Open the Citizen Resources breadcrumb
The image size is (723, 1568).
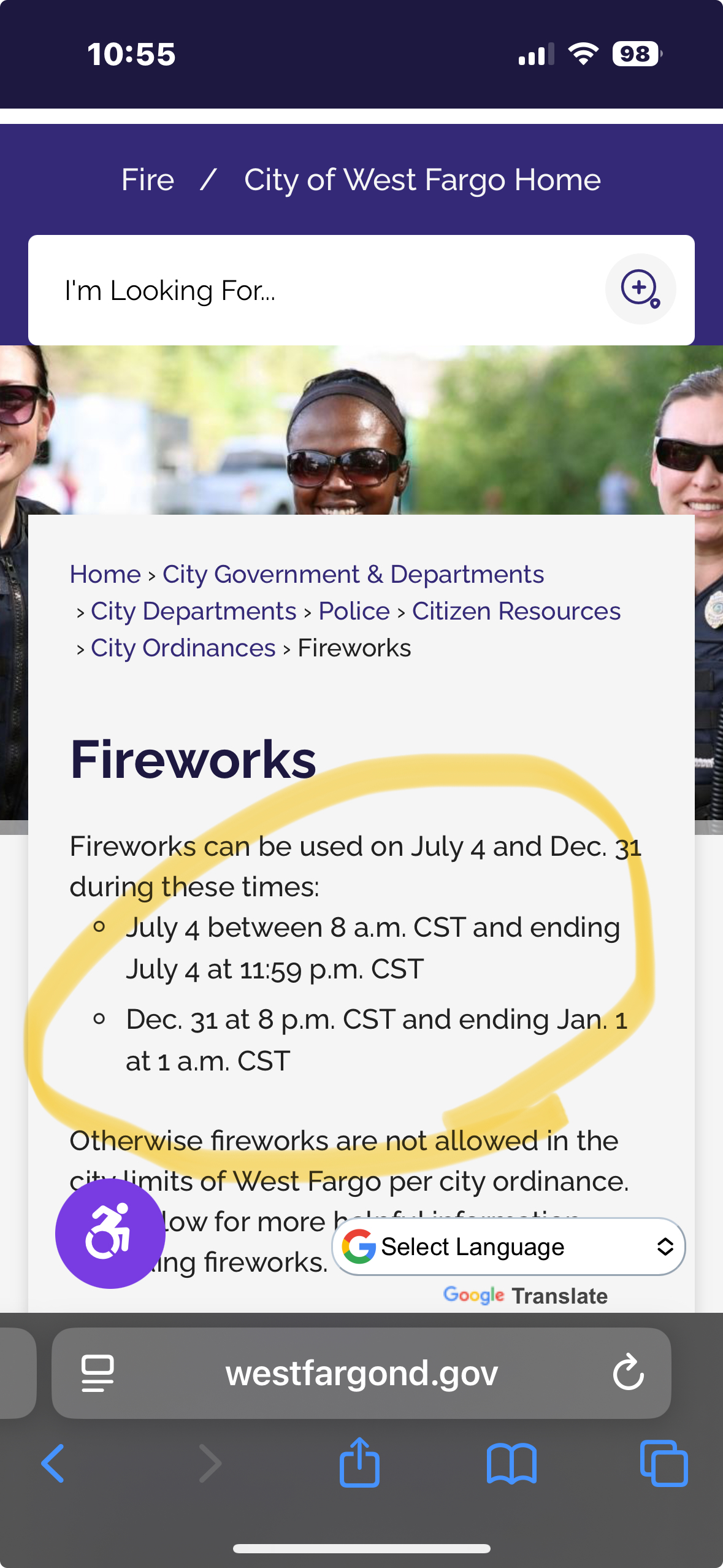[516, 611]
